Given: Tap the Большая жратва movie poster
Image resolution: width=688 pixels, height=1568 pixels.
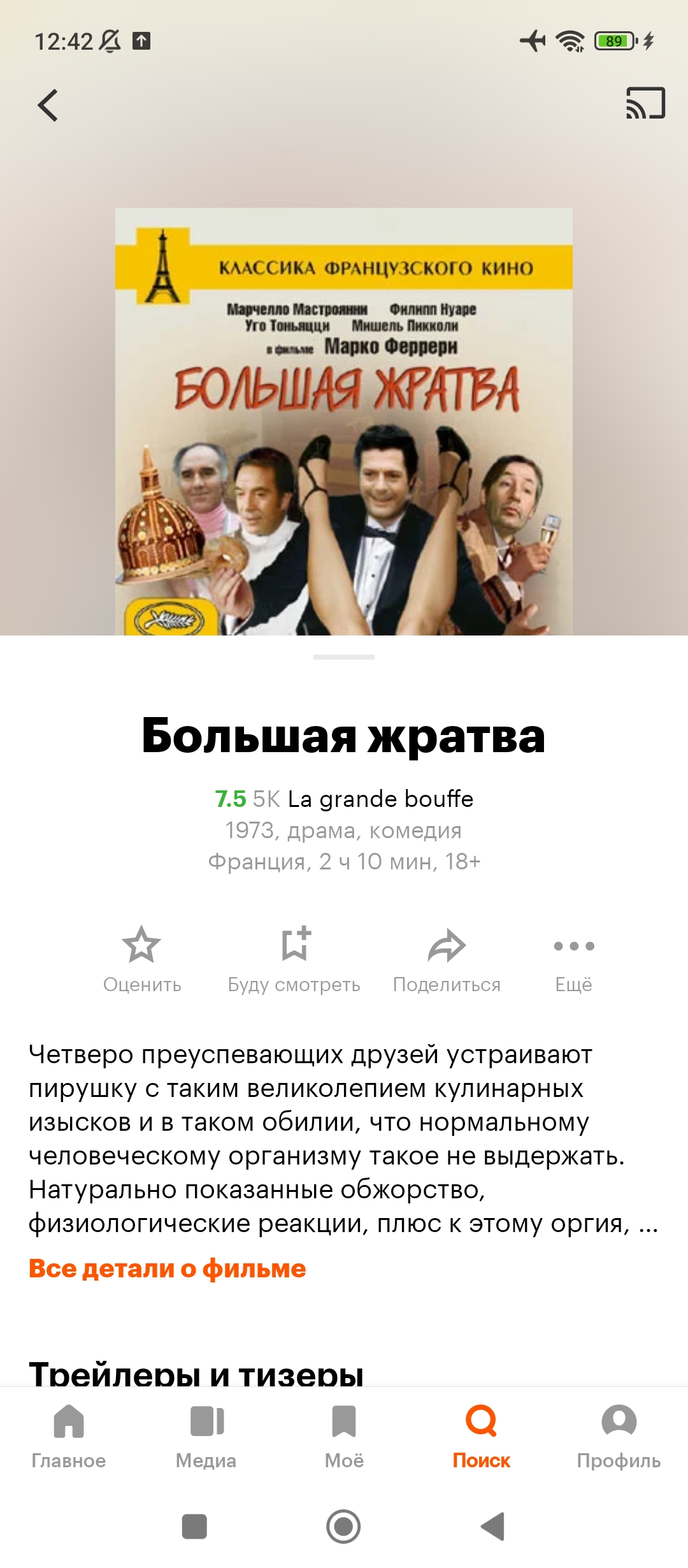Looking at the screenshot, I should pyautogui.click(x=344, y=421).
